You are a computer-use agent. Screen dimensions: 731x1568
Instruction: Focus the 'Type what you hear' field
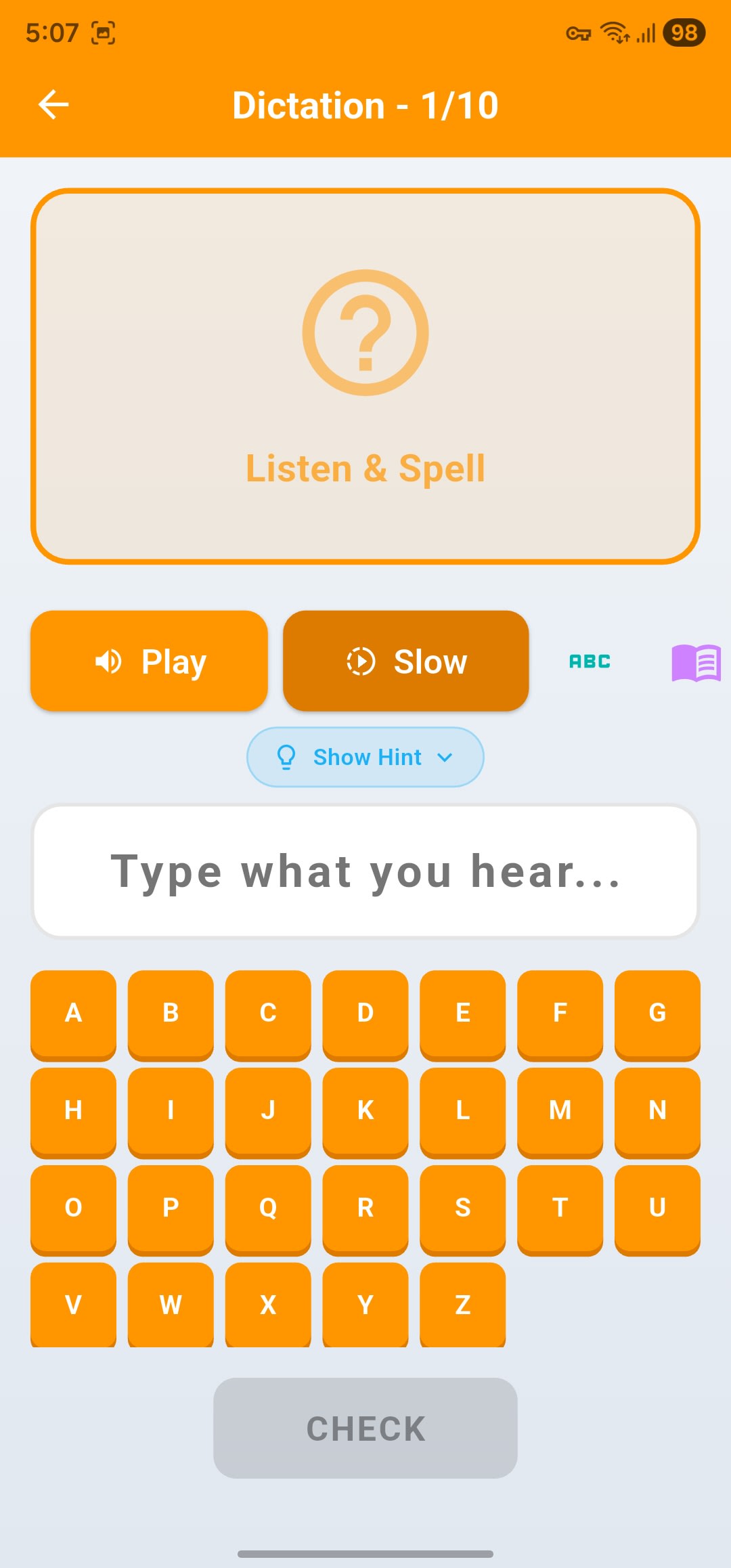coord(365,871)
